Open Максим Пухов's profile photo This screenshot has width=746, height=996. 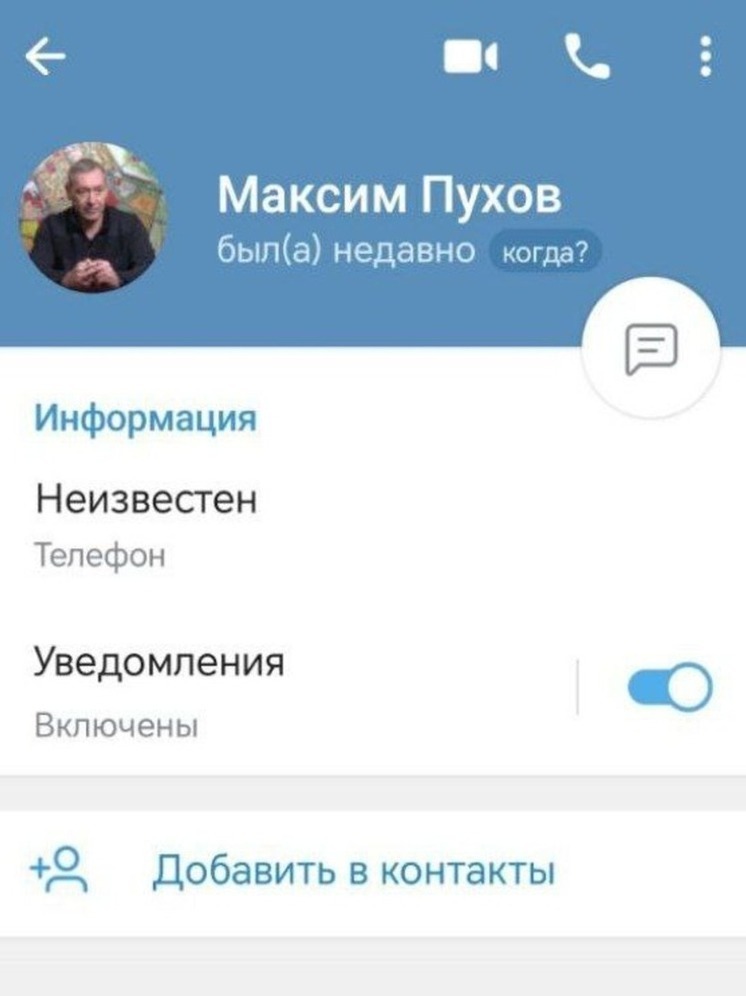93,217
